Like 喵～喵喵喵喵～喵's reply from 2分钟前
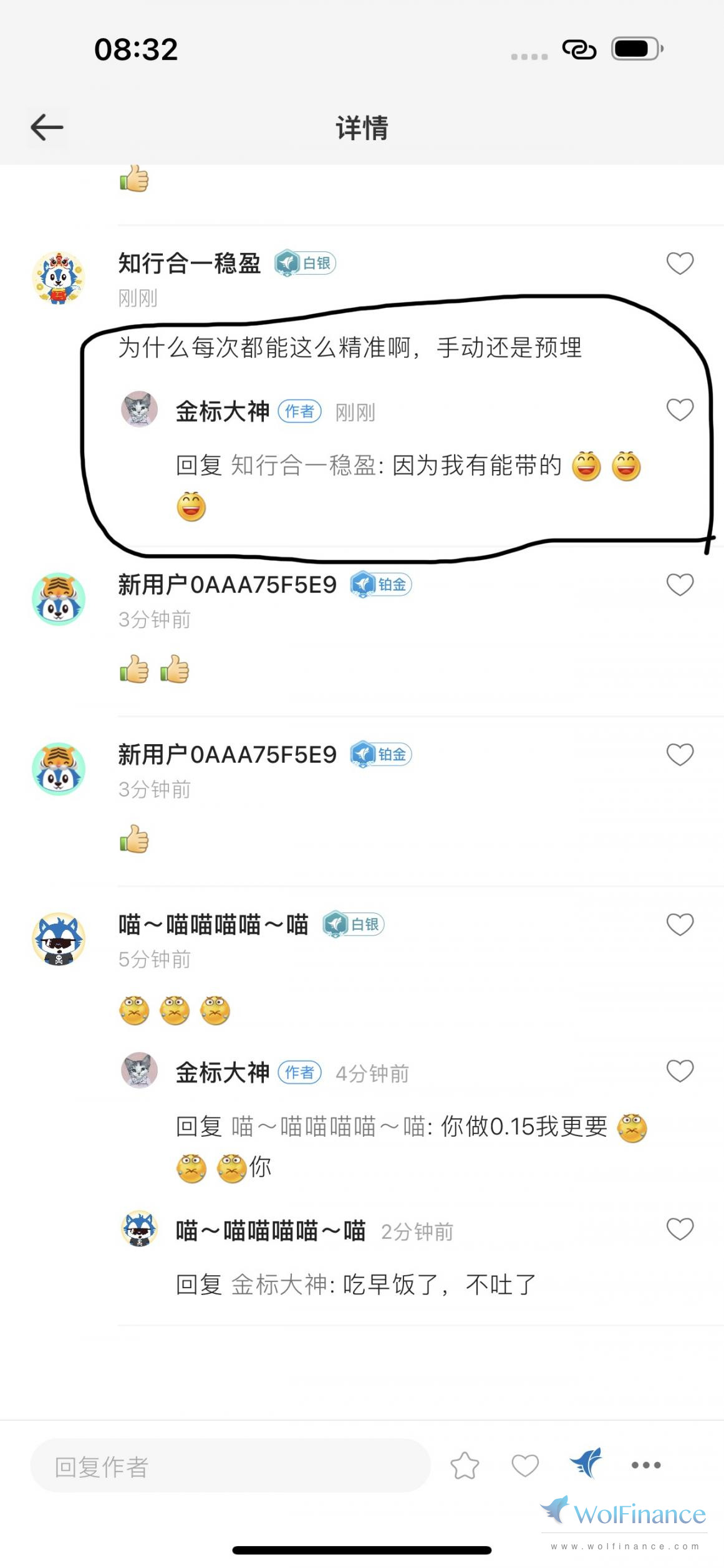This screenshot has height=1568, width=724. (x=680, y=1229)
